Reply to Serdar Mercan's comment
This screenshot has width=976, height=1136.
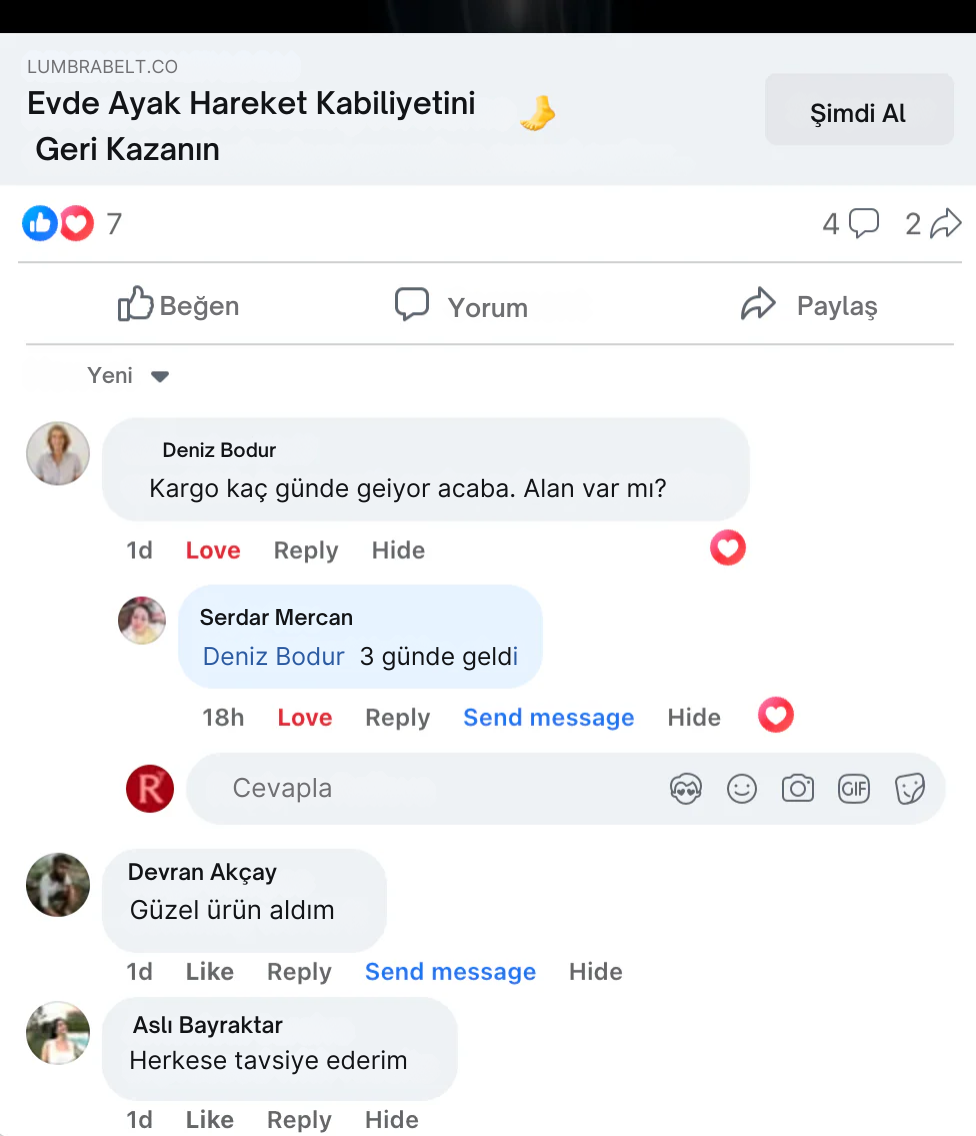[x=397, y=717]
